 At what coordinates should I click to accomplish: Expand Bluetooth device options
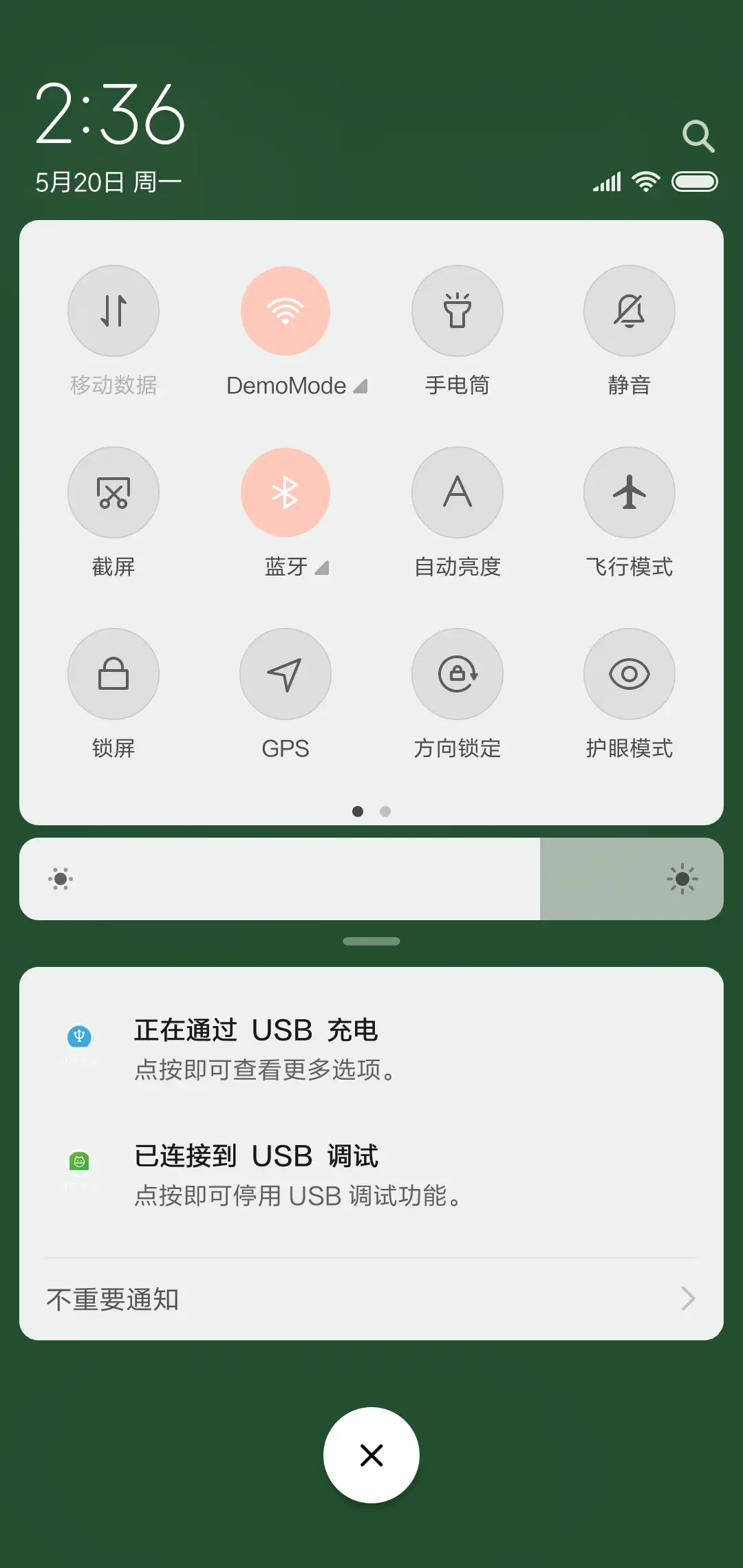[x=321, y=568]
